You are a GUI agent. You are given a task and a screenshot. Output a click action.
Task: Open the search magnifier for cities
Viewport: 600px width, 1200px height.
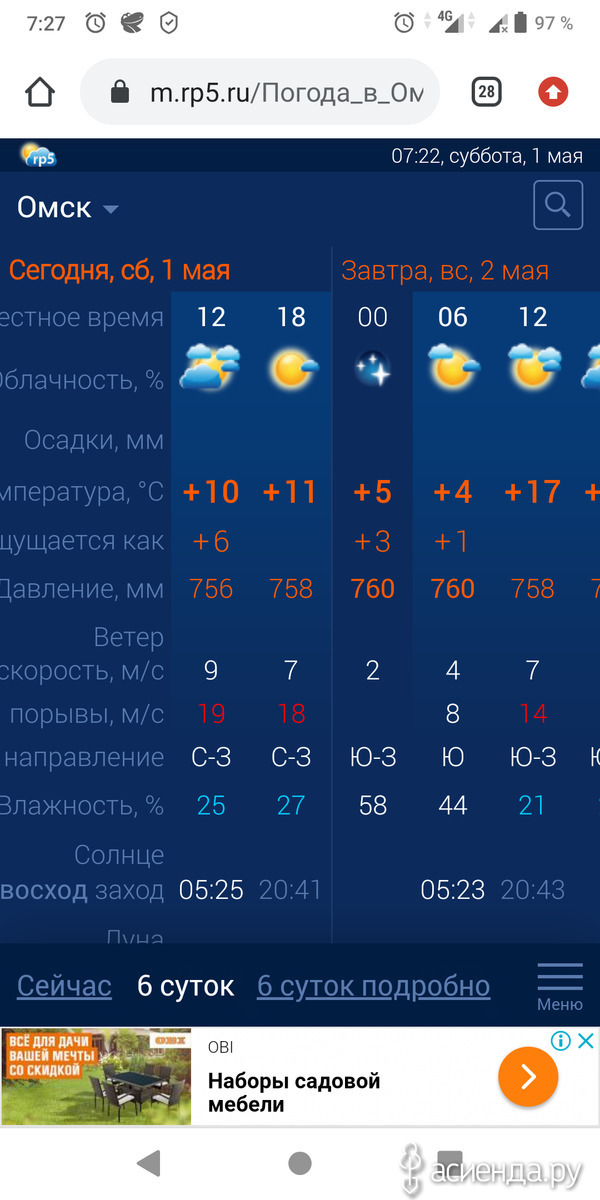point(558,206)
